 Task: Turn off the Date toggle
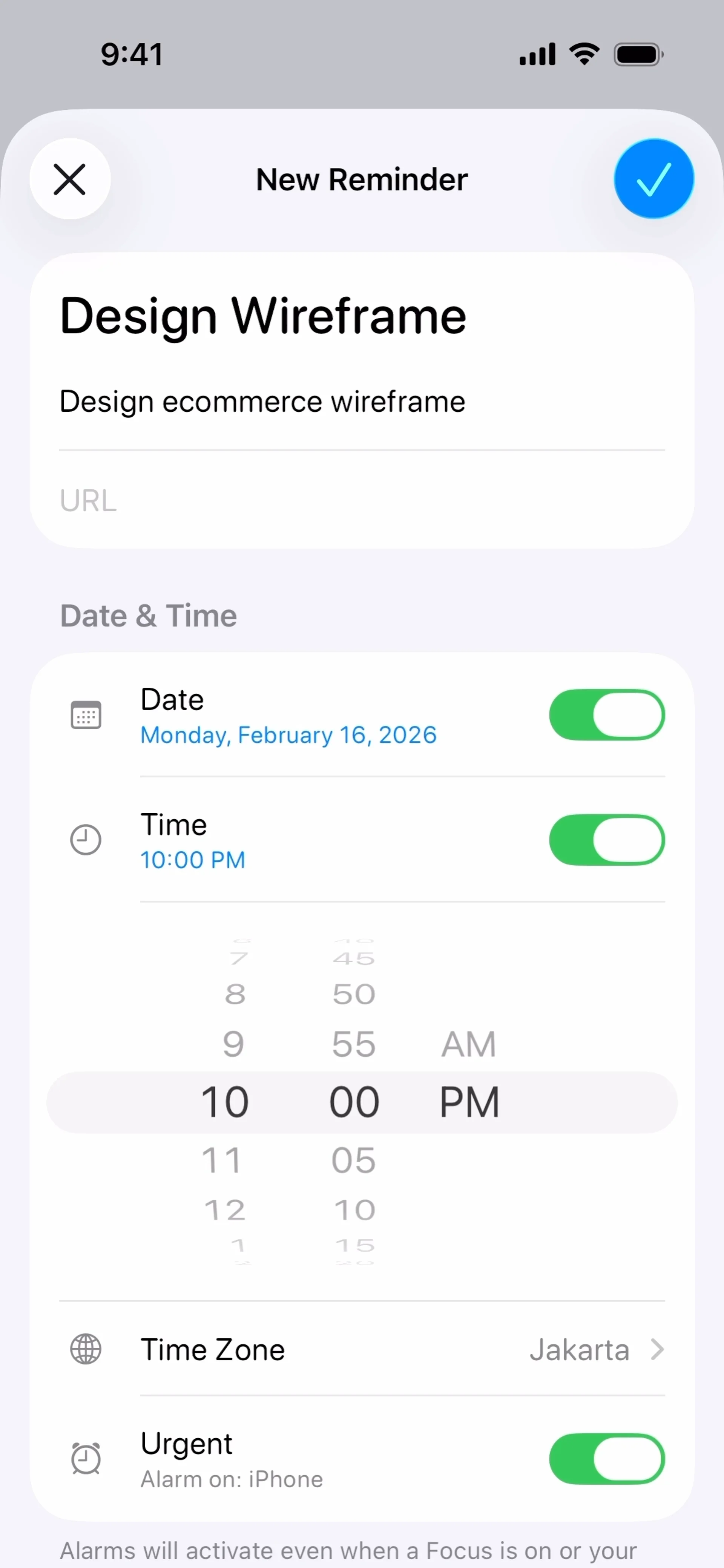[x=606, y=714]
